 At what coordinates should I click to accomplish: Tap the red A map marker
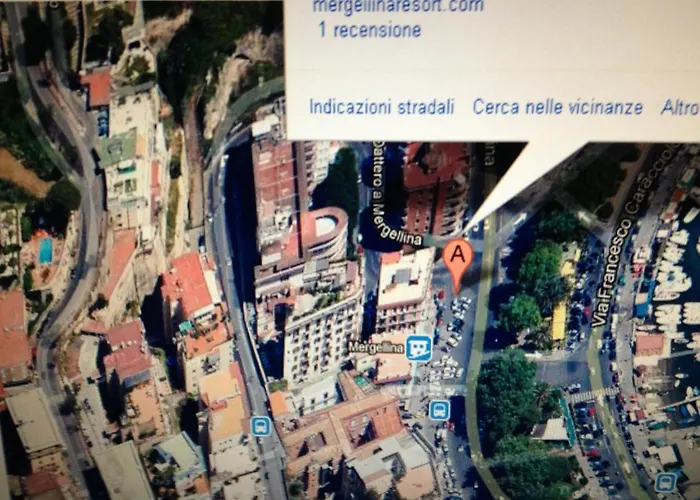(458, 258)
